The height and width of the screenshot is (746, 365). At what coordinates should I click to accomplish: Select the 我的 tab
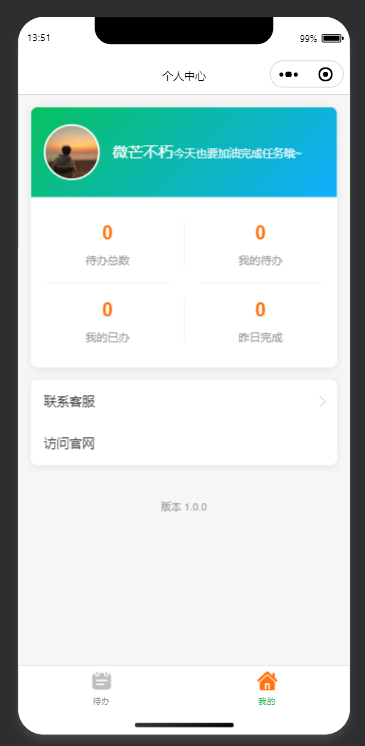267,688
